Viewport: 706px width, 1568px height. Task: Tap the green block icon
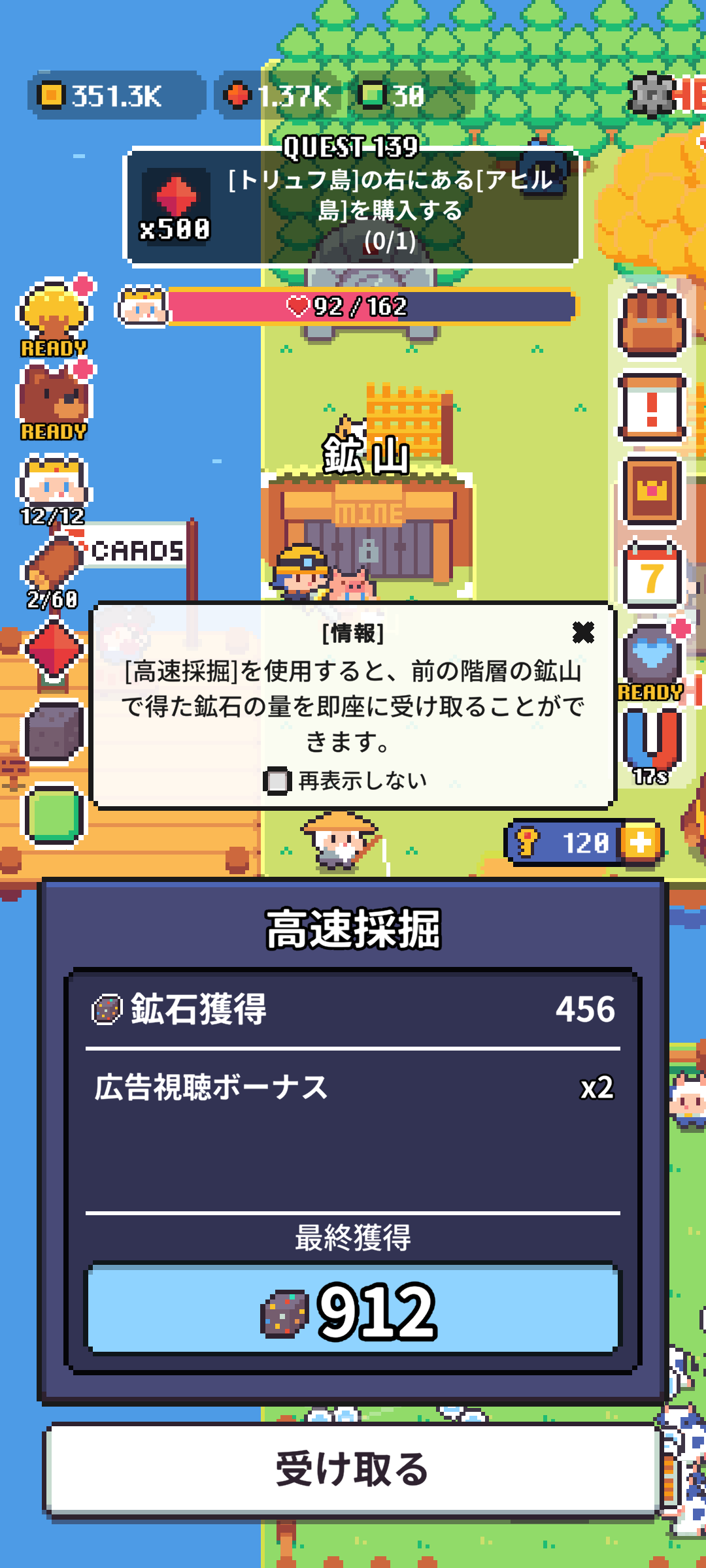(x=54, y=814)
